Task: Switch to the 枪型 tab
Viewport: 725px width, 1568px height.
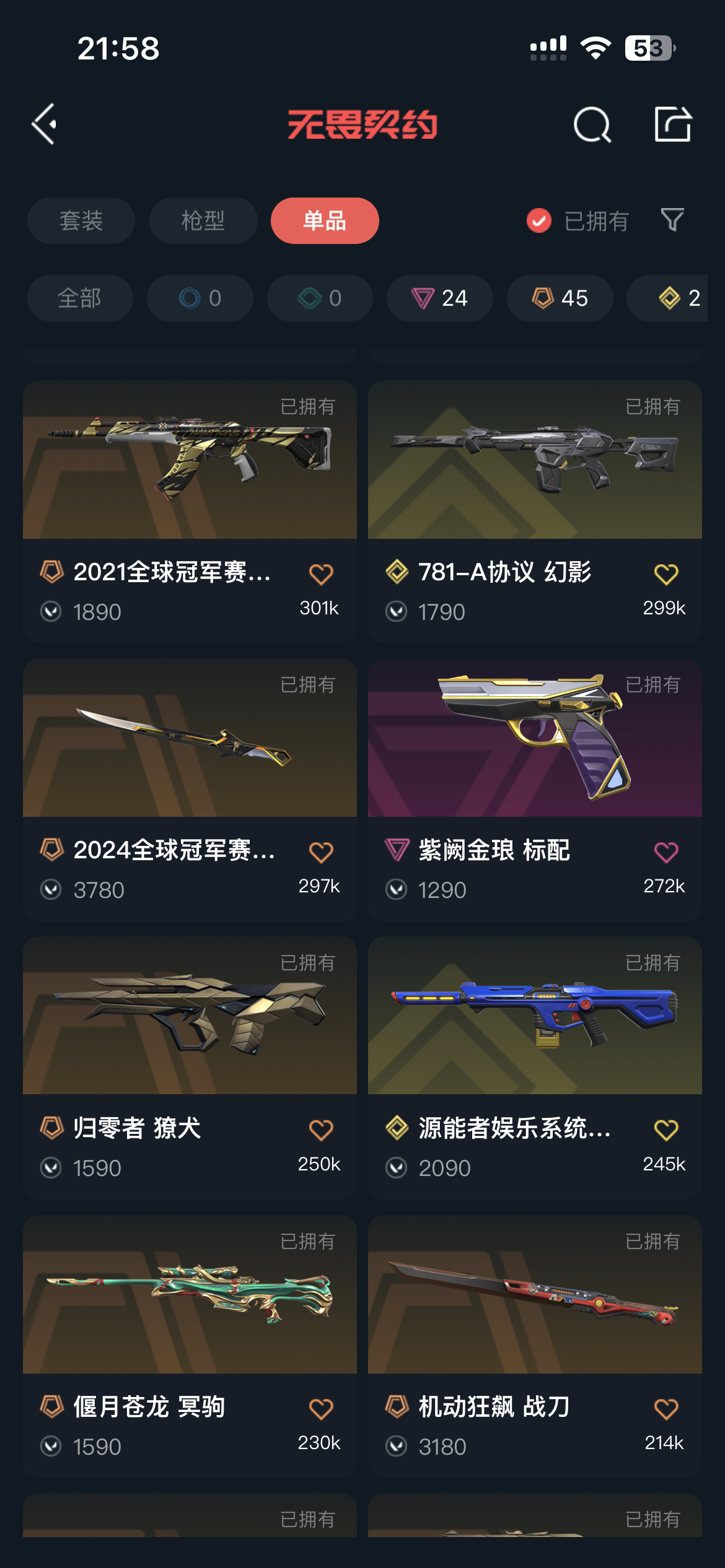Action: click(203, 220)
